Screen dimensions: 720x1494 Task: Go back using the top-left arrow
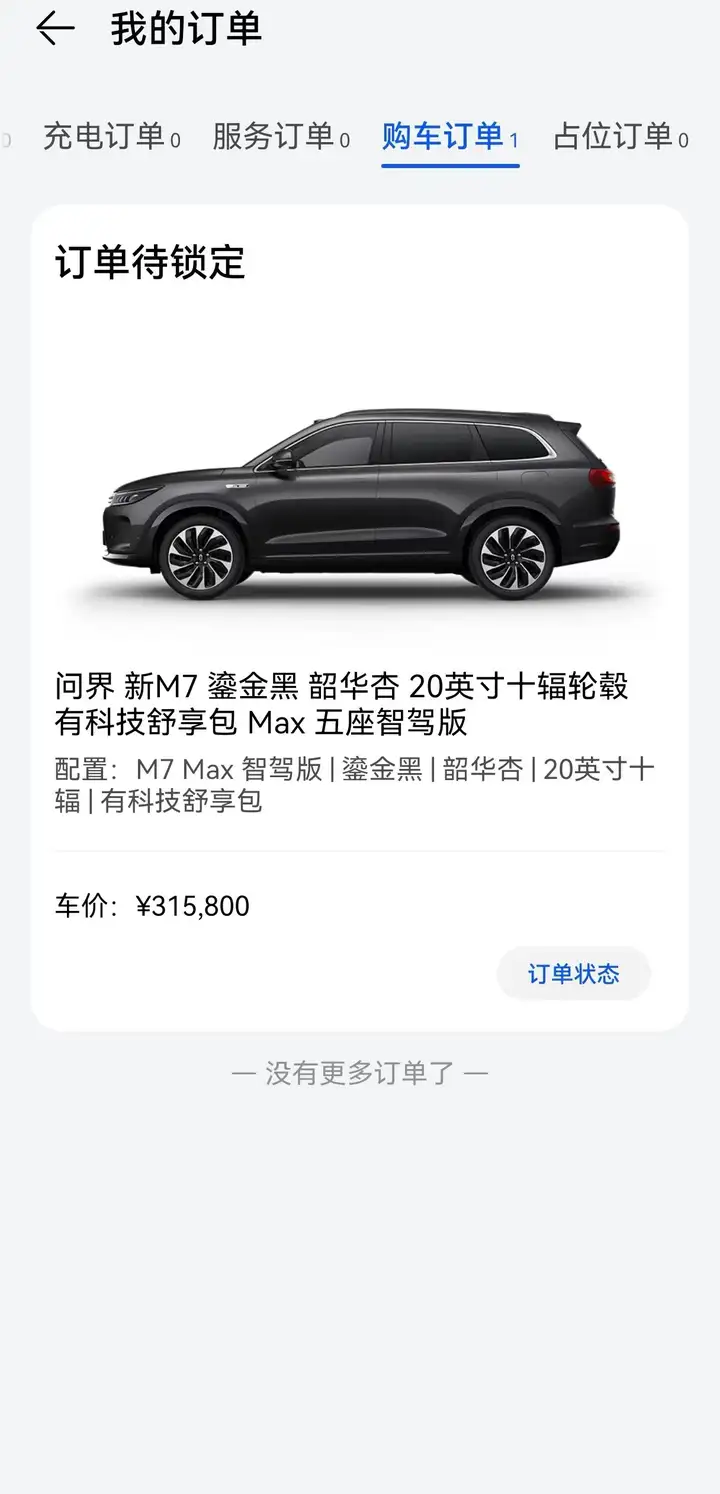coord(55,29)
